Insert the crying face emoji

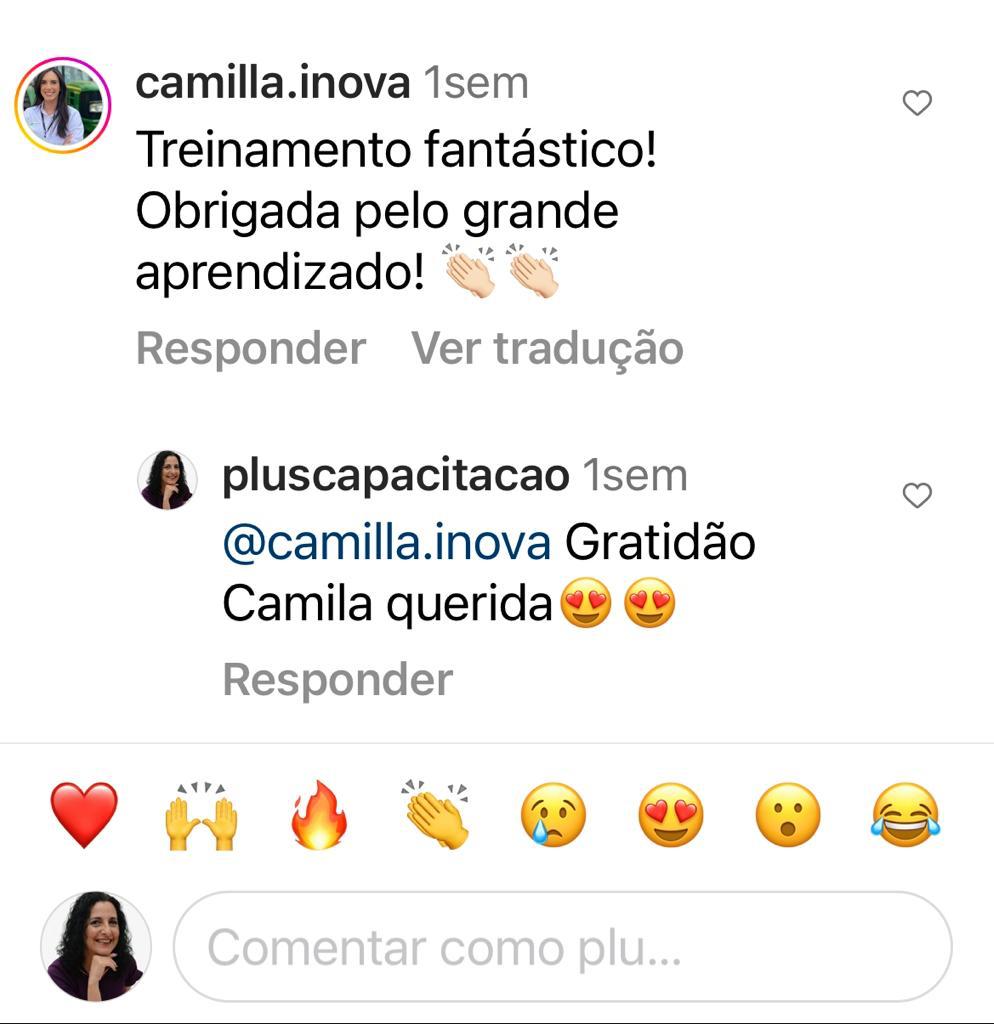tap(553, 815)
